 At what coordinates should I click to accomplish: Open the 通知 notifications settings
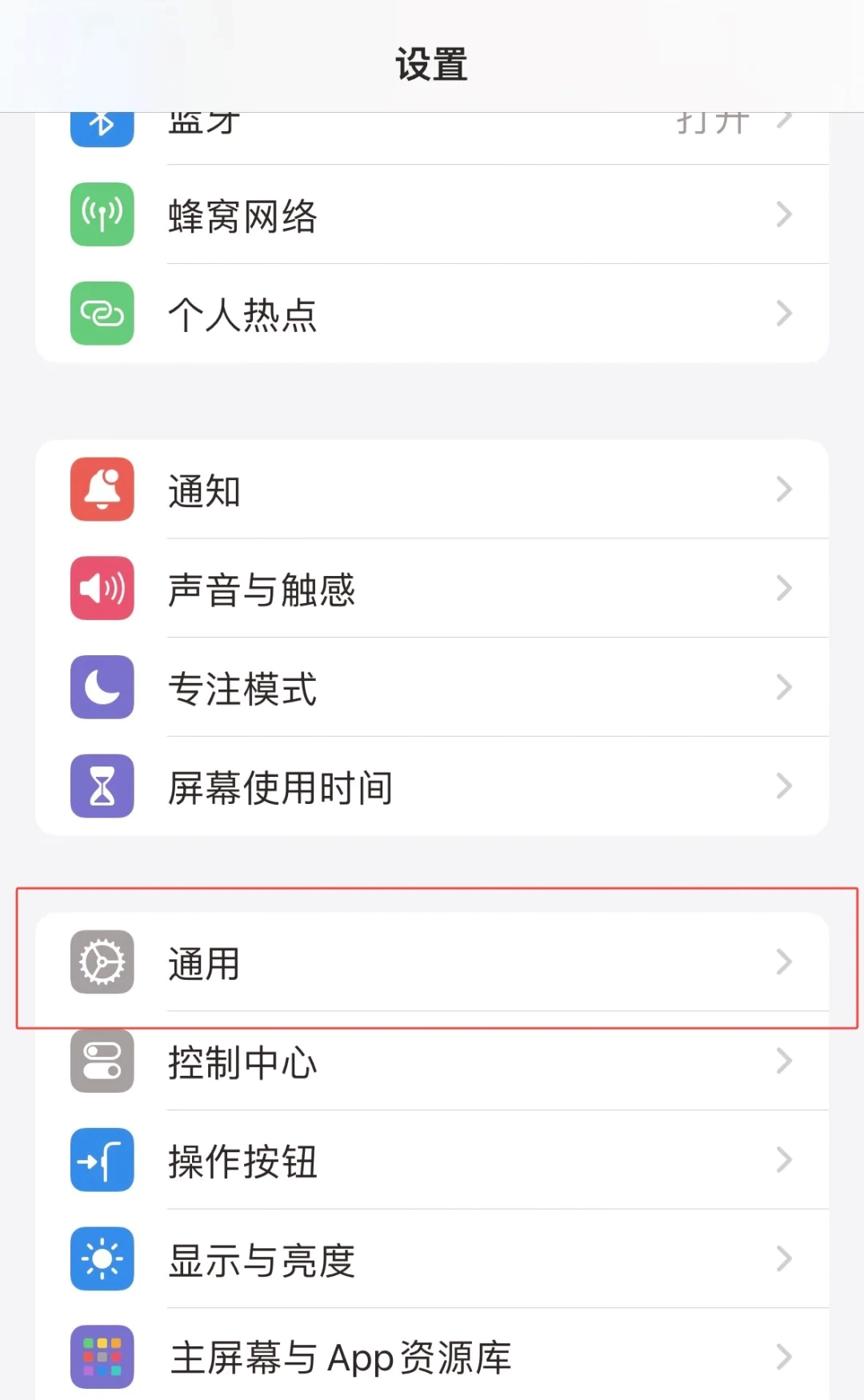pyautogui.click(x=432, y=490)
